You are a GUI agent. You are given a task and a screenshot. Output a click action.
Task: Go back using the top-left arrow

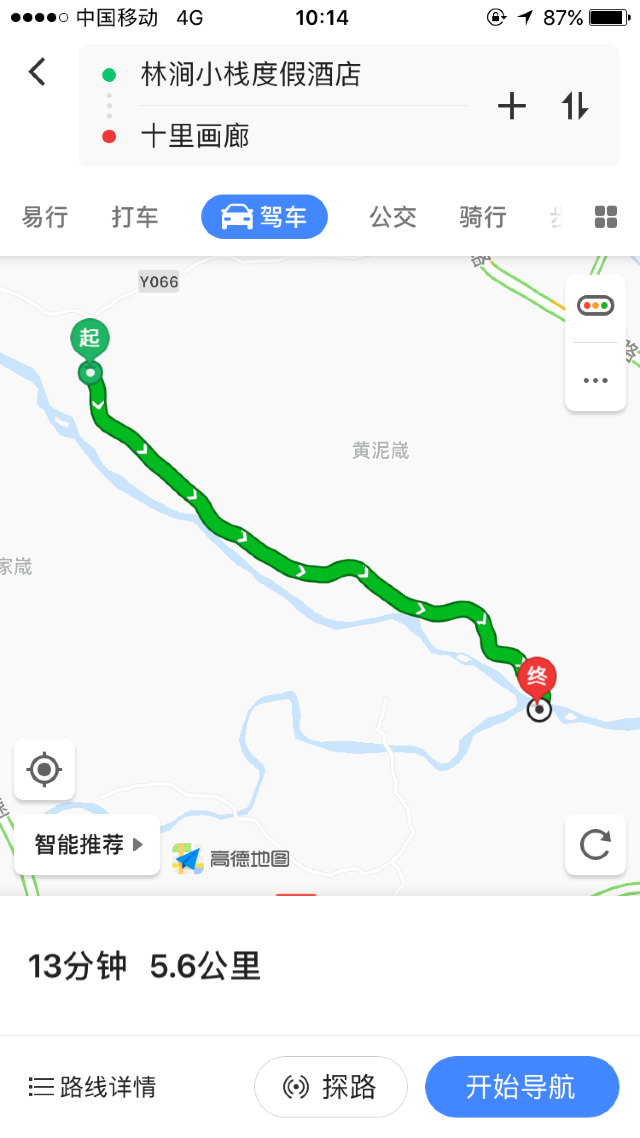pos(37,72)
